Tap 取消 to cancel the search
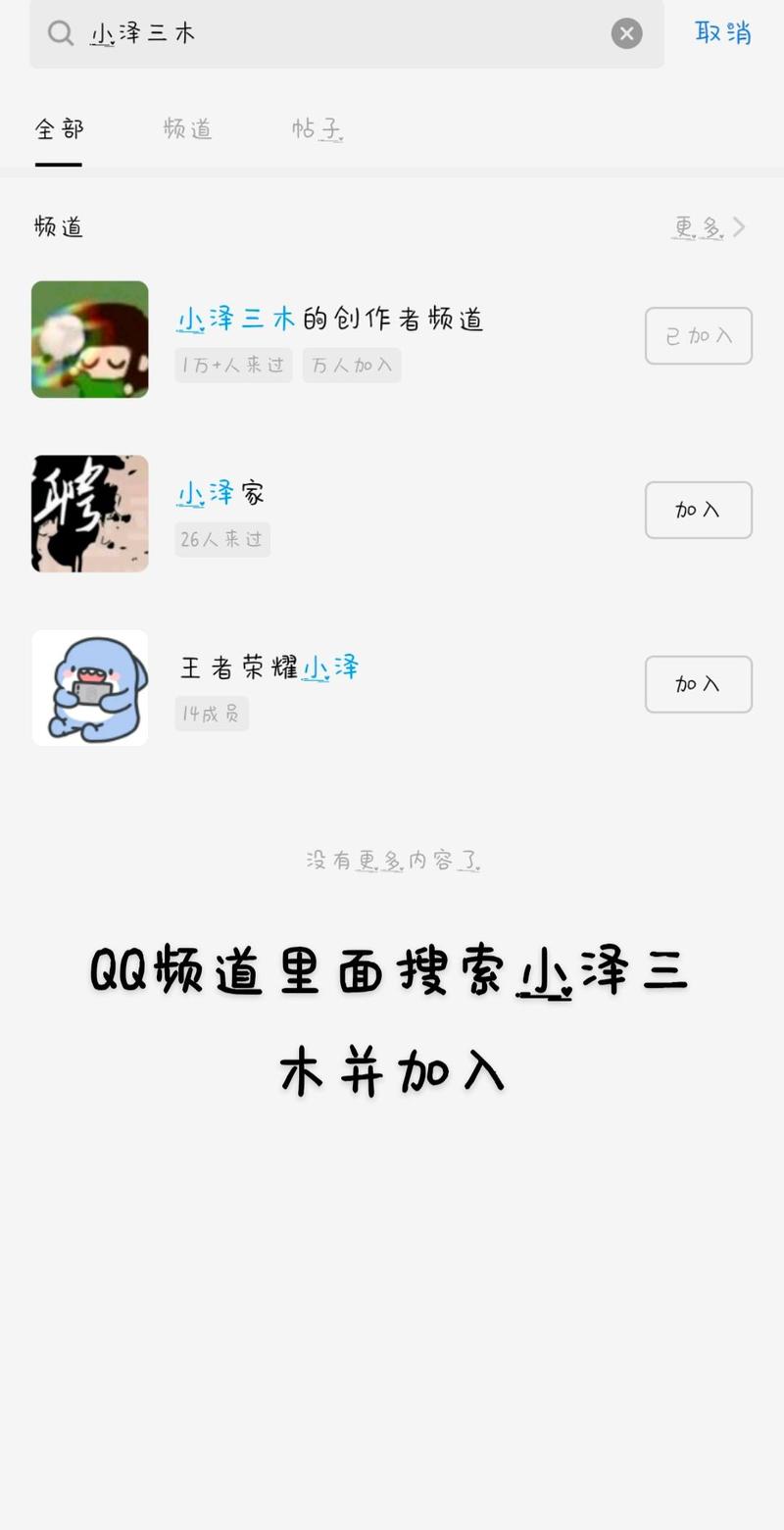Viewport: 784px width, 1530px height. (x=724, y=32)
